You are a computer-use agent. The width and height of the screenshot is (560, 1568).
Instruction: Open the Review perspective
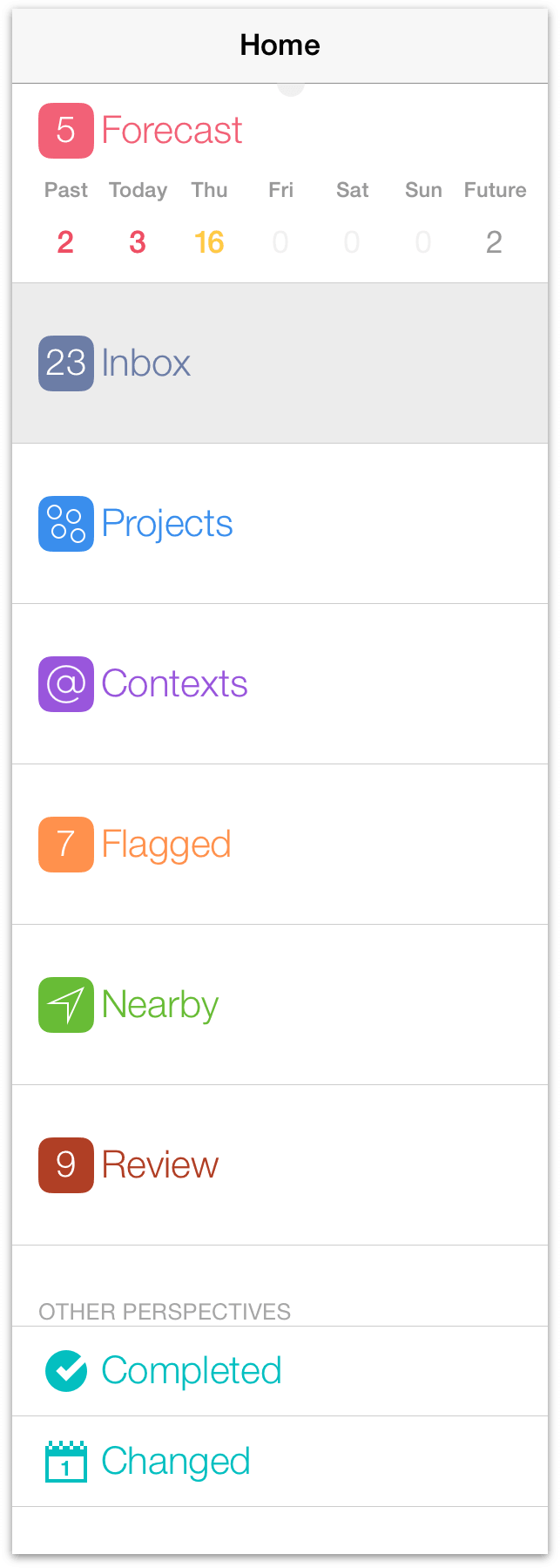point(159,1165)
